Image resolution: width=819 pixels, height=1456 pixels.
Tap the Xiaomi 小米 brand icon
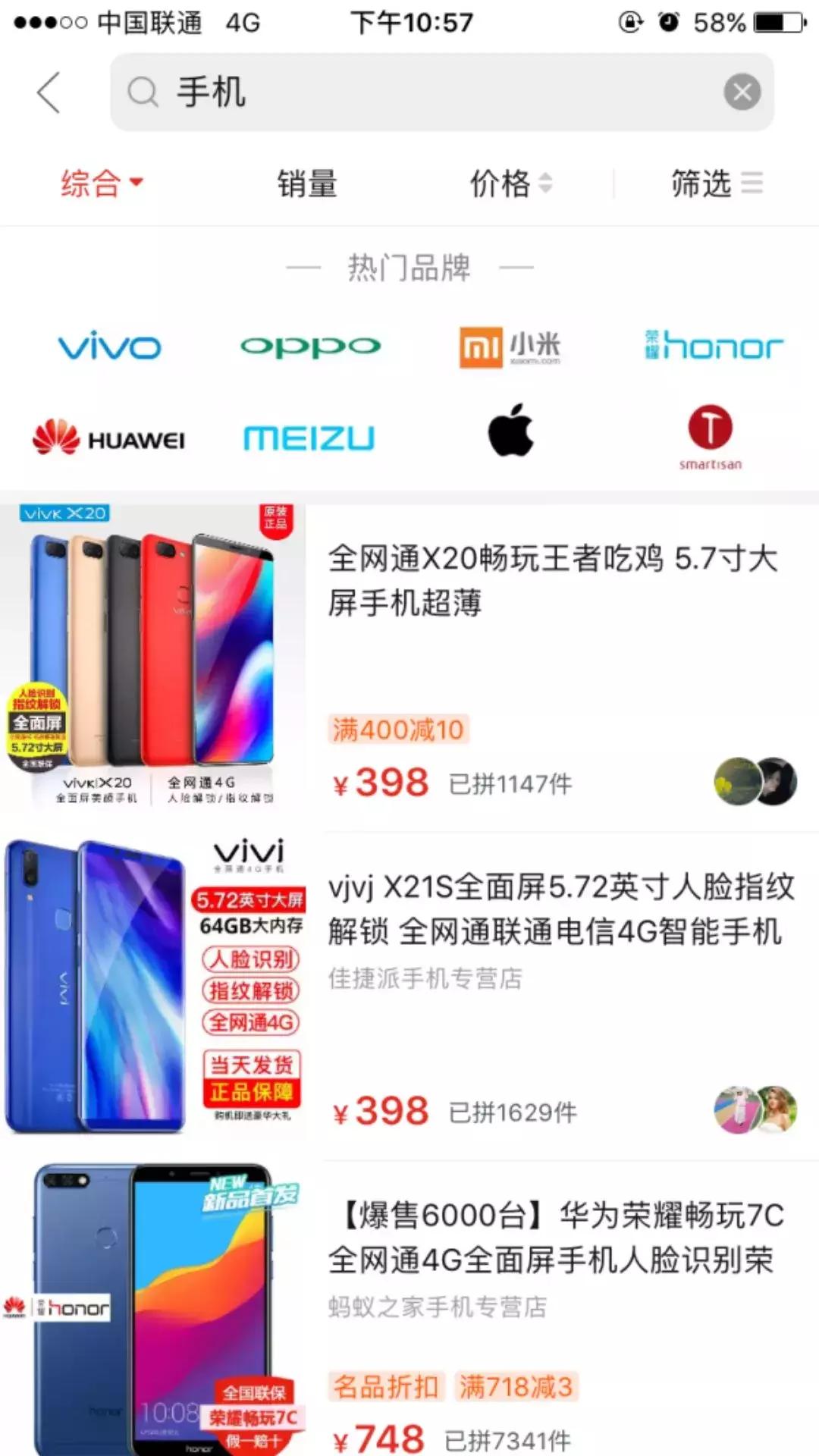[512, 346]
